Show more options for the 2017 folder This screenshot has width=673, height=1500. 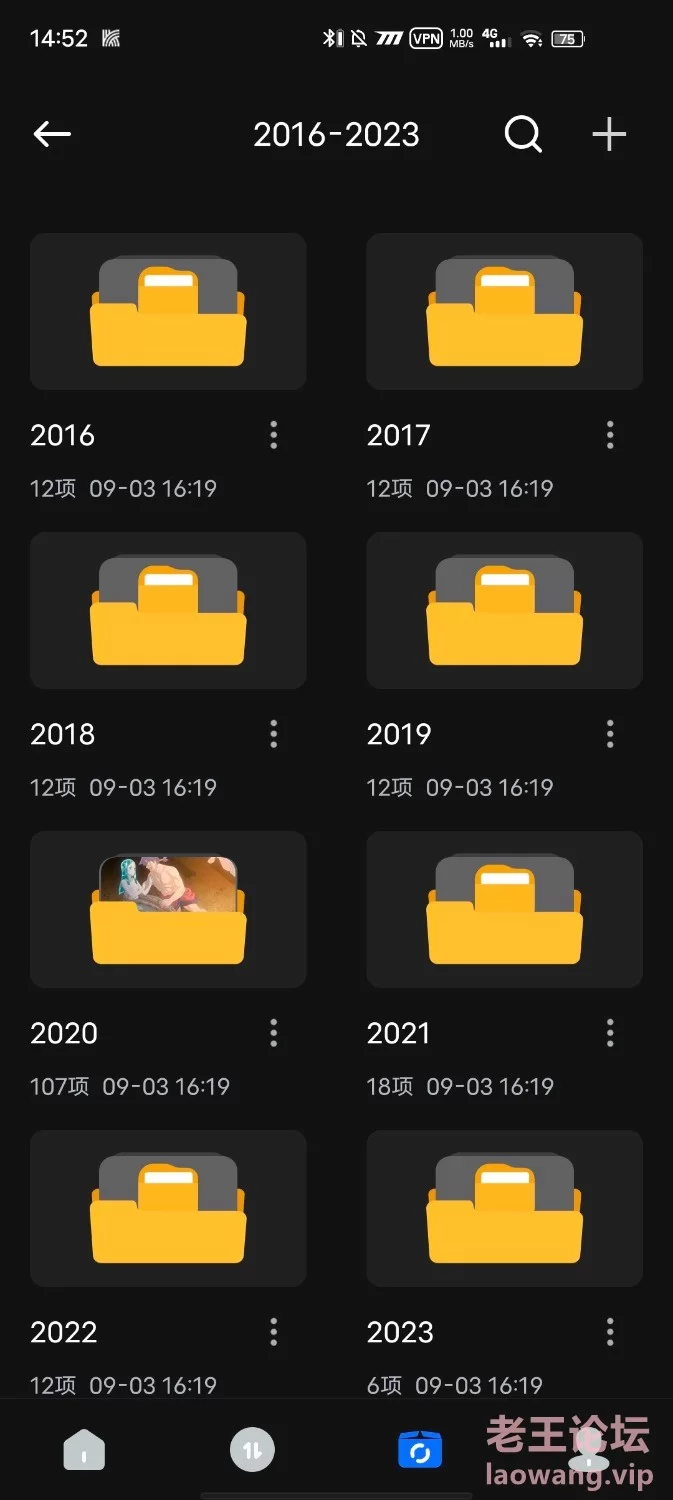click(x=610, y=434)
